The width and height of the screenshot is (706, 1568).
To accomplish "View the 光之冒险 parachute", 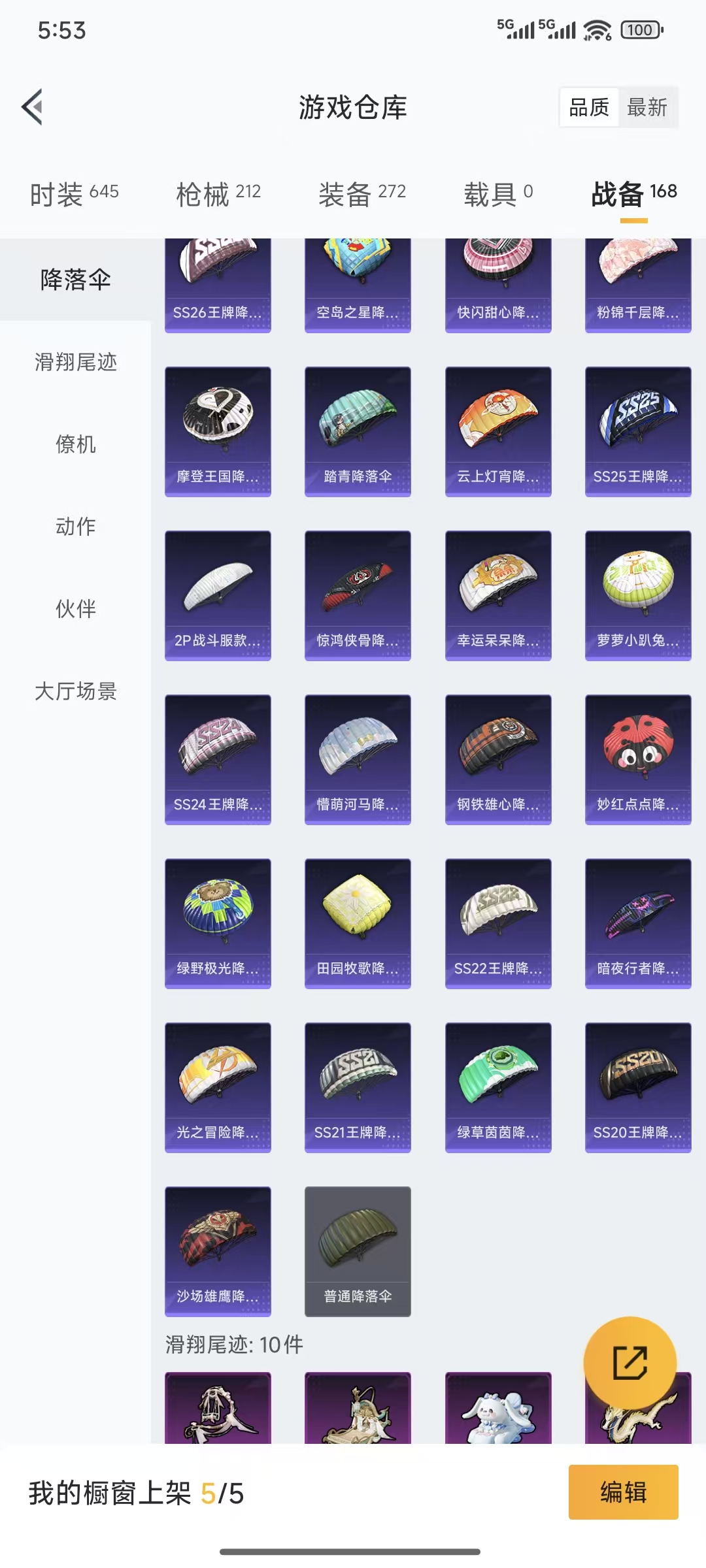I will (218, 1087).
